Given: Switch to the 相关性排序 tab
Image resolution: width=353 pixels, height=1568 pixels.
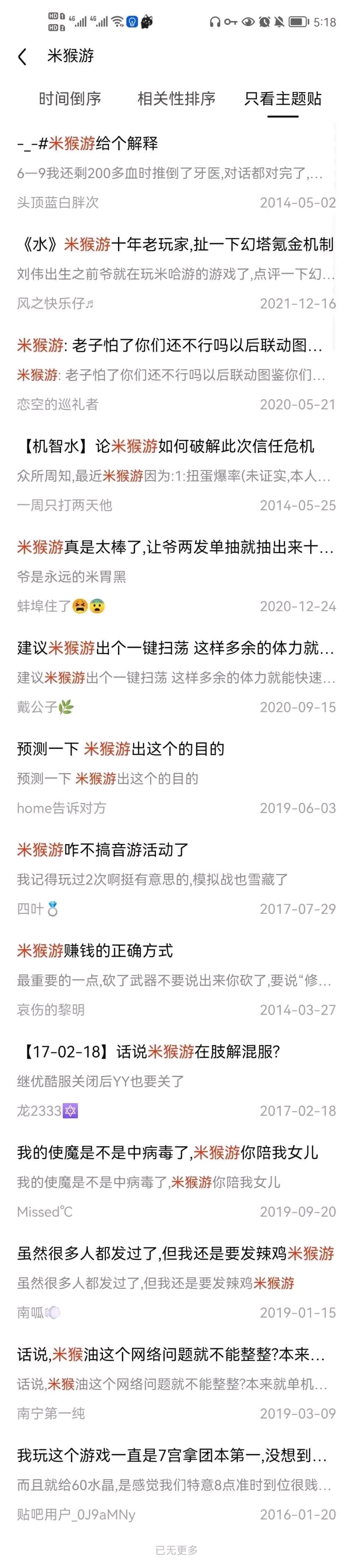Looking at the screenshot, I should (176, 98).
